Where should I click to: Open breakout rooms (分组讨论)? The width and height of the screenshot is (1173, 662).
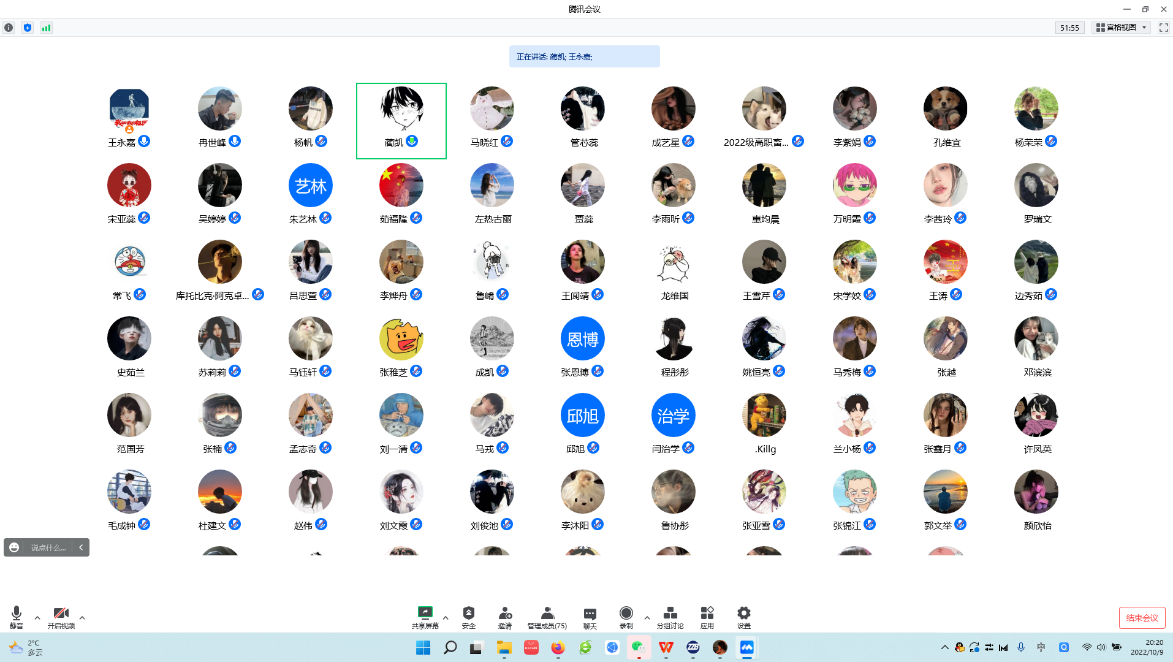pos(670,616)
